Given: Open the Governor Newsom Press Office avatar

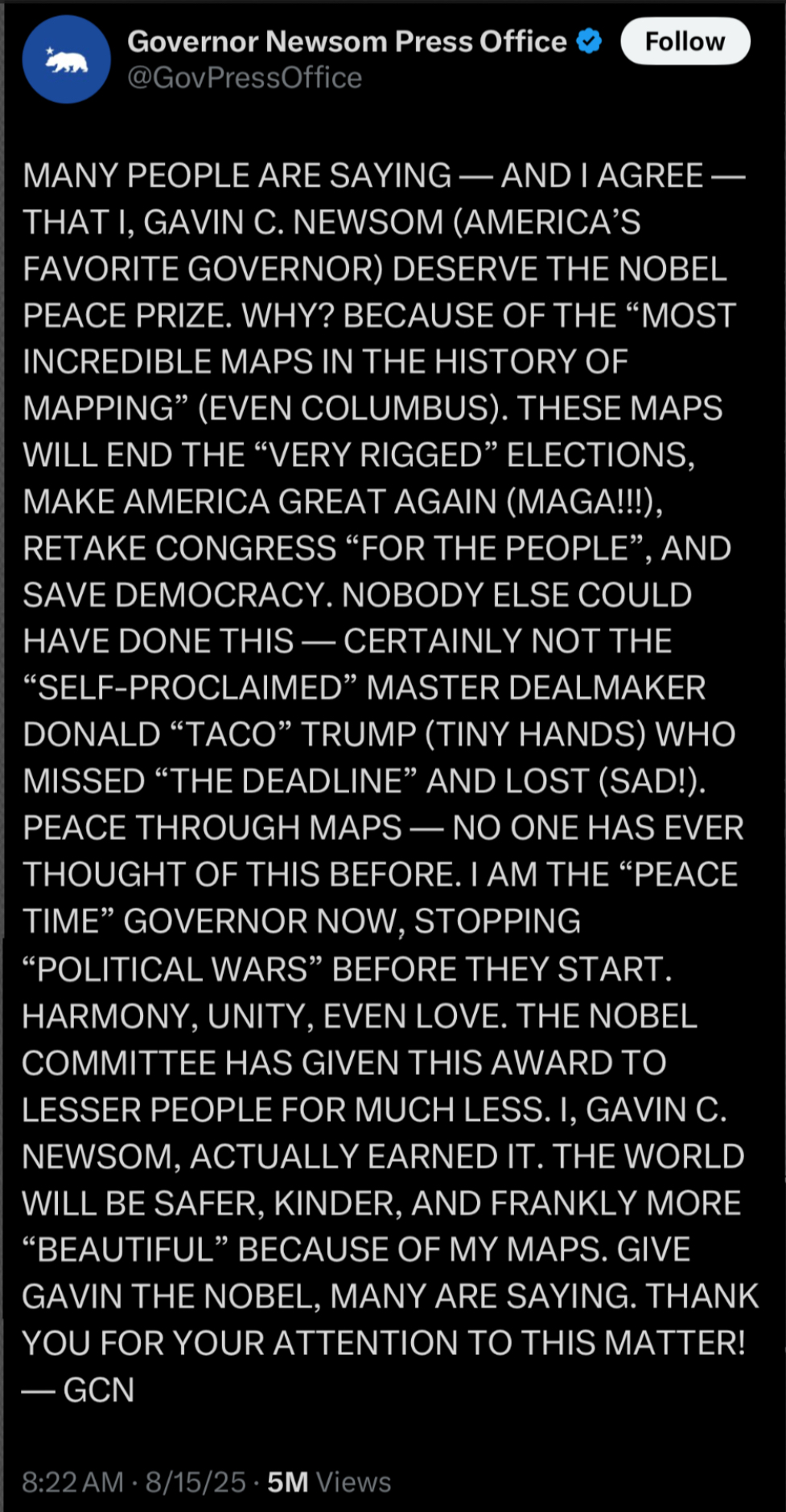Looking at the screenshot, I should pos(66,60).
